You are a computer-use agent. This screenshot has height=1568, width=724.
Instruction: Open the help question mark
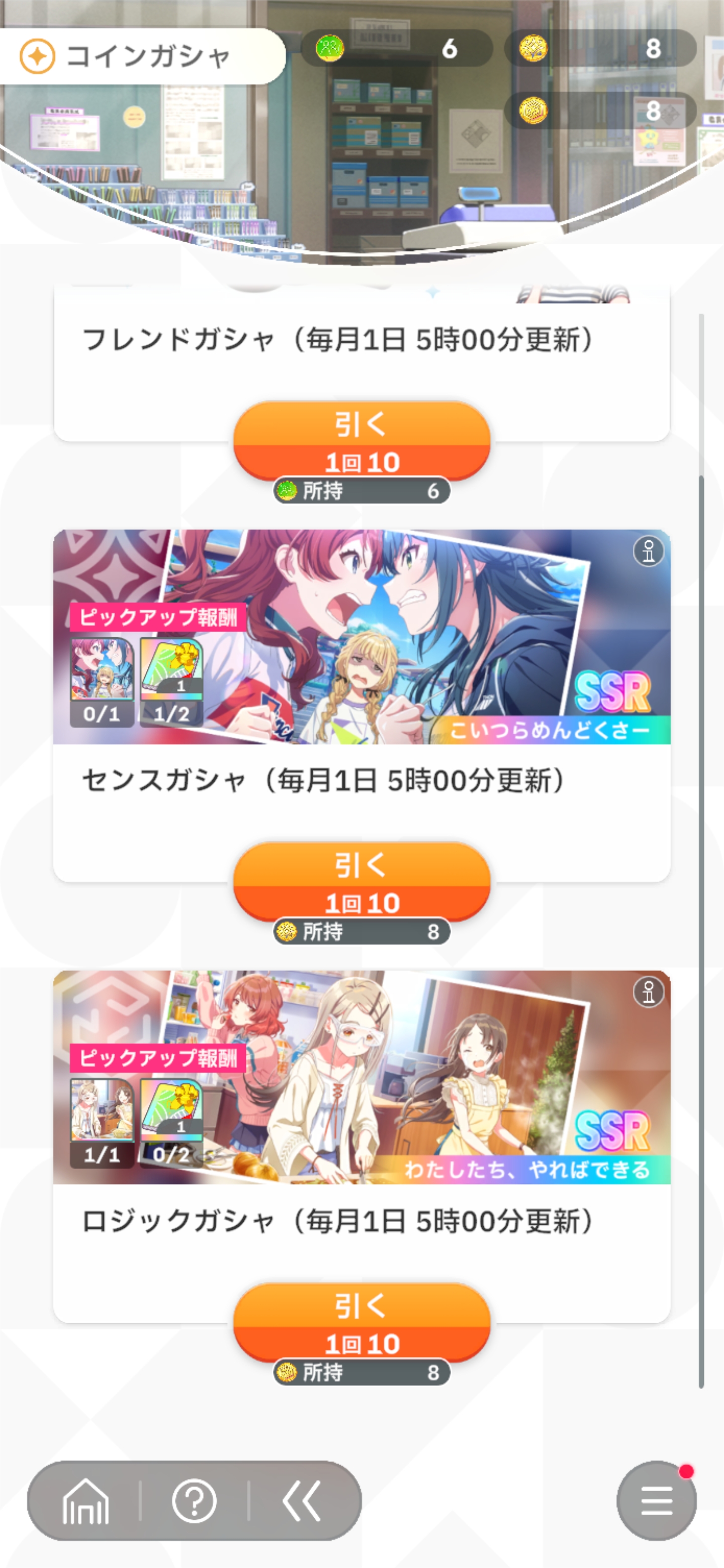coord(194,1501)
